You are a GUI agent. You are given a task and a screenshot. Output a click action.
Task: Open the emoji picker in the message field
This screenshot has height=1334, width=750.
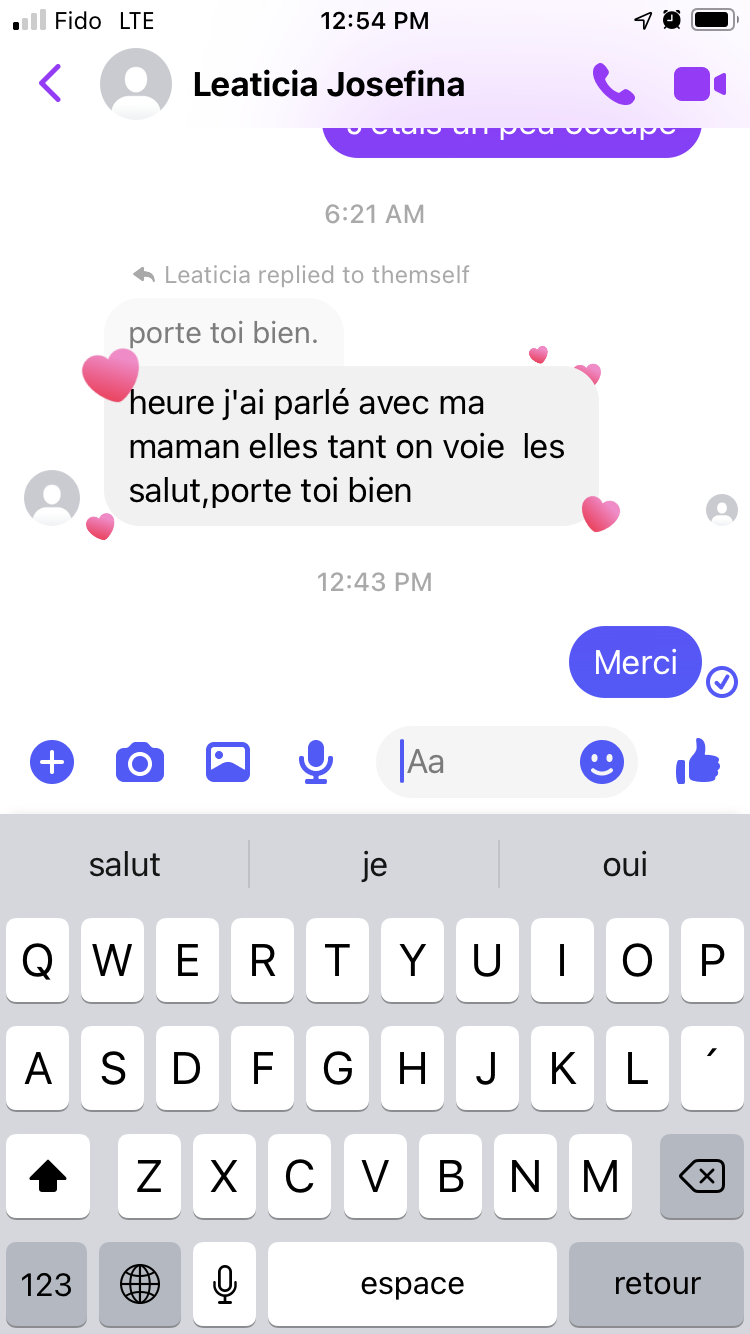point(602,763)
